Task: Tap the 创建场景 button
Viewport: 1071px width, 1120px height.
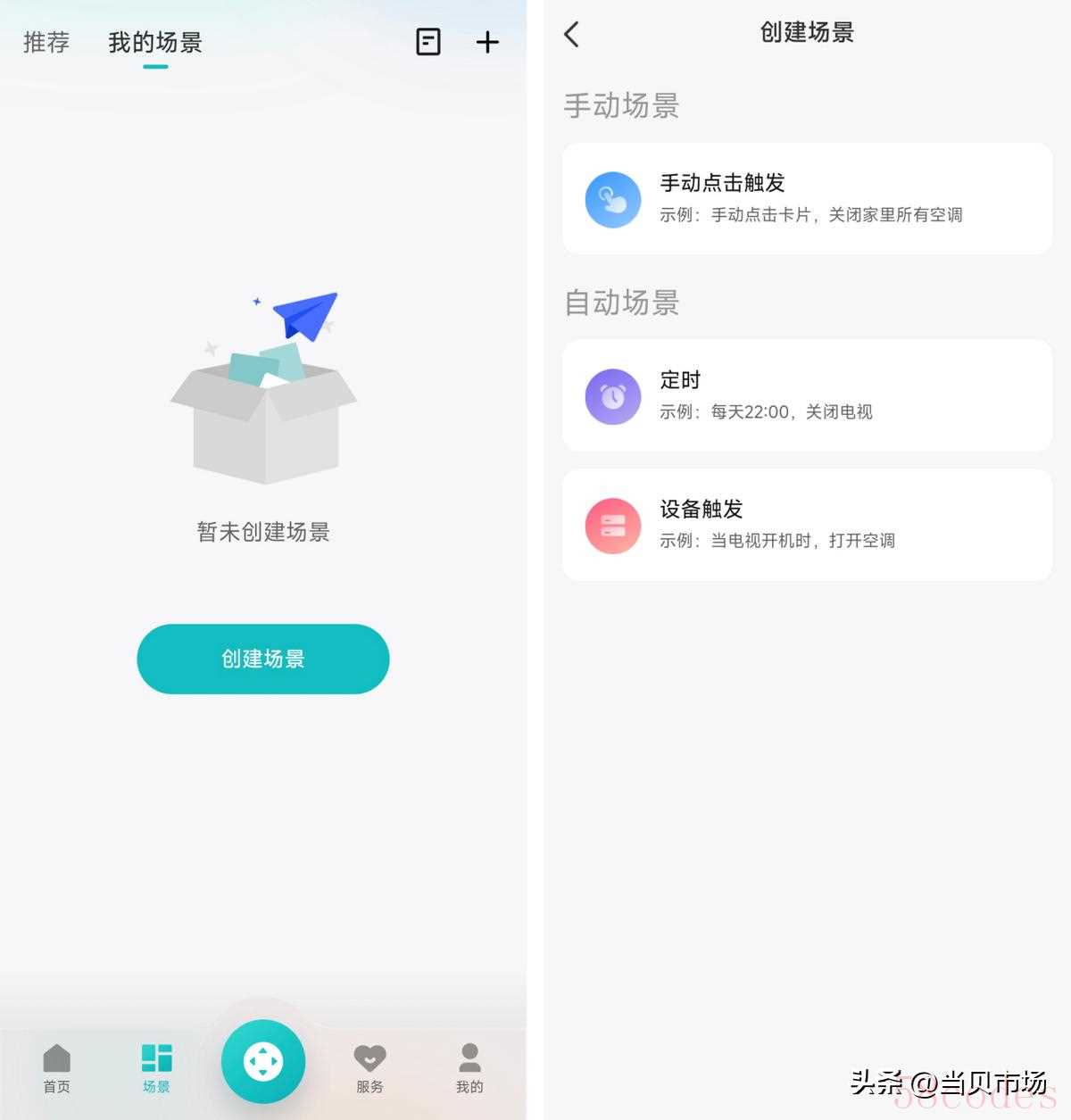Action: [x=262, y=659]
